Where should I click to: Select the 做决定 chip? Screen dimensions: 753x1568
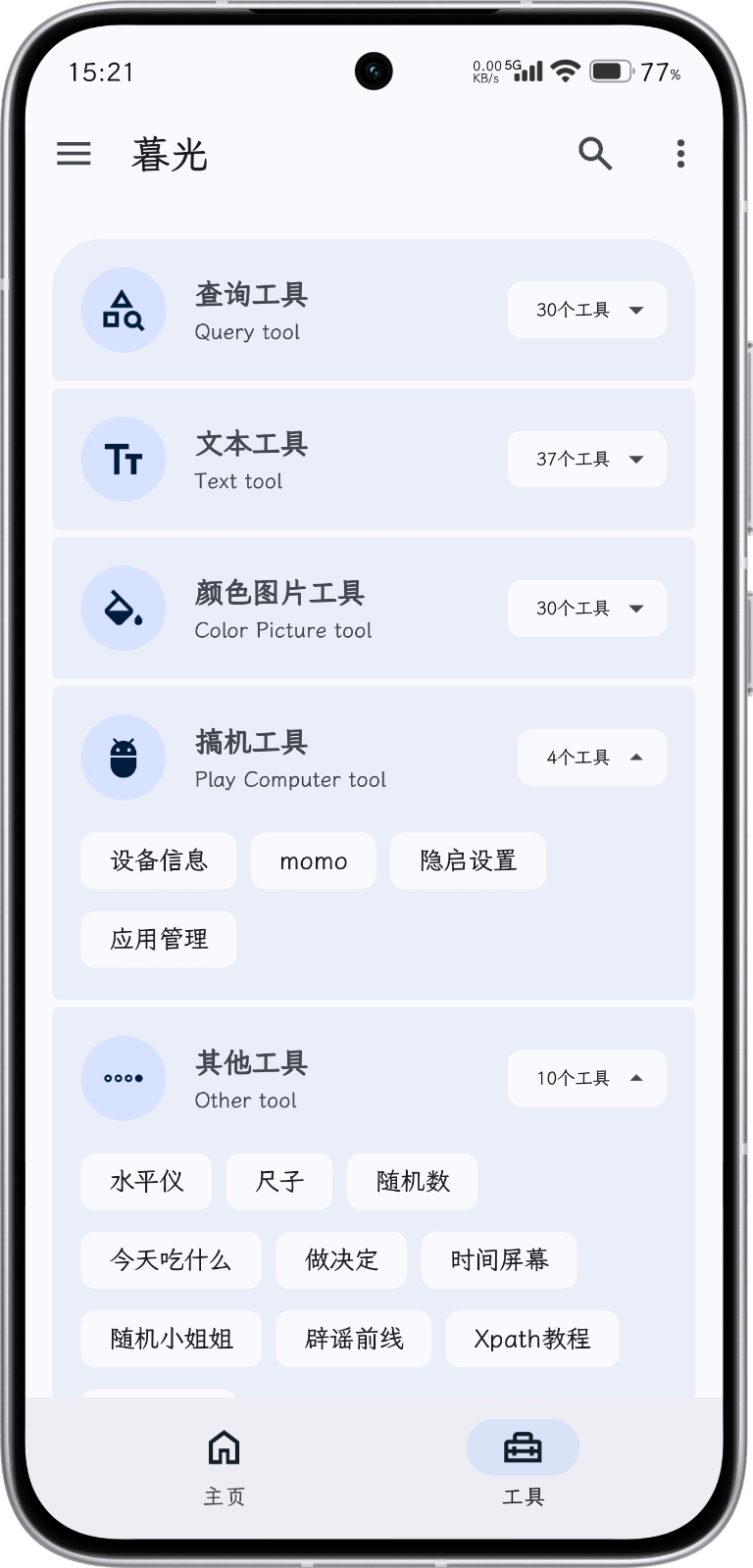pyautogui.click(x=341, y=1260)
